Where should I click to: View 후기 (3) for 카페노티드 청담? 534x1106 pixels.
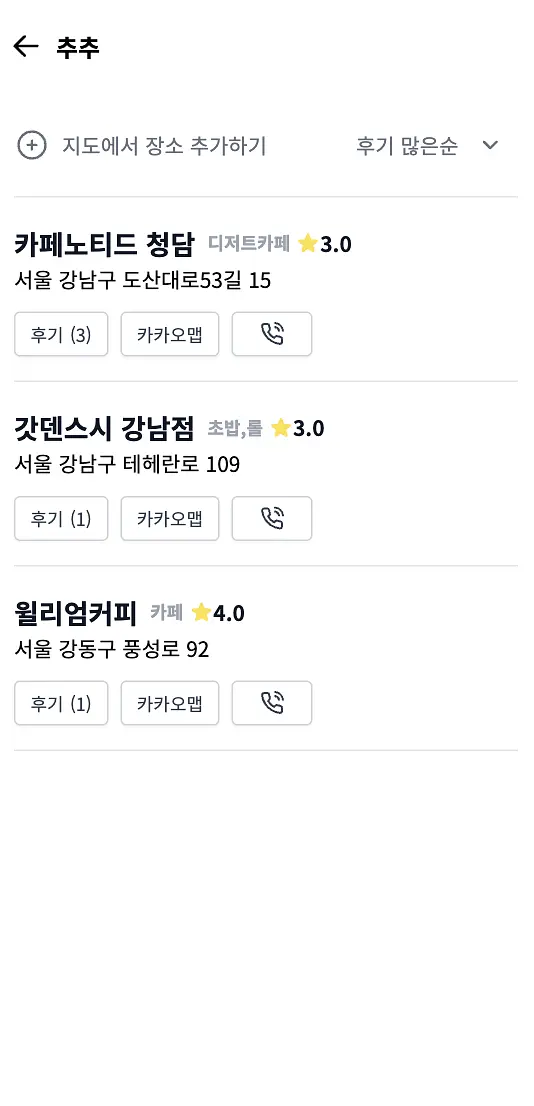coord(61,334)
